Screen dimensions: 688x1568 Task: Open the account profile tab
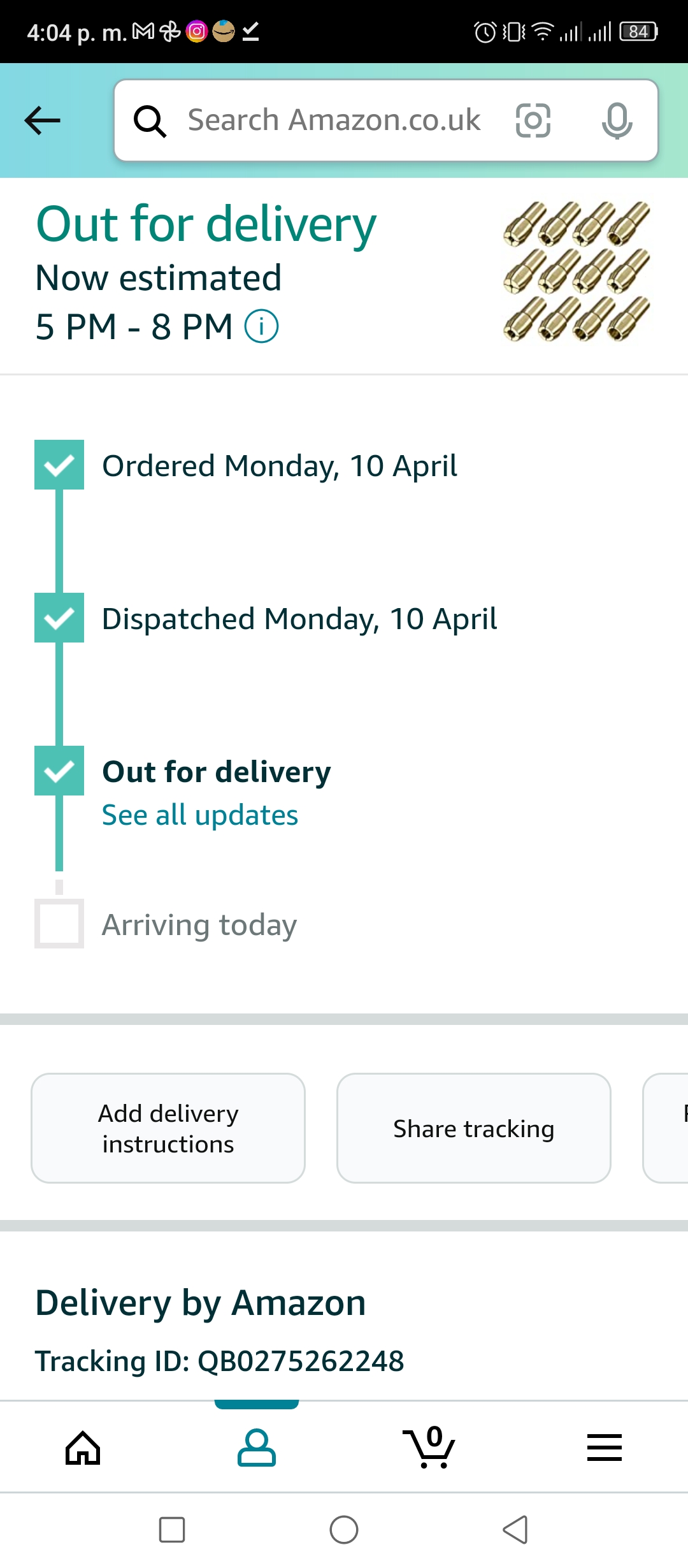tap(257, 1448)
